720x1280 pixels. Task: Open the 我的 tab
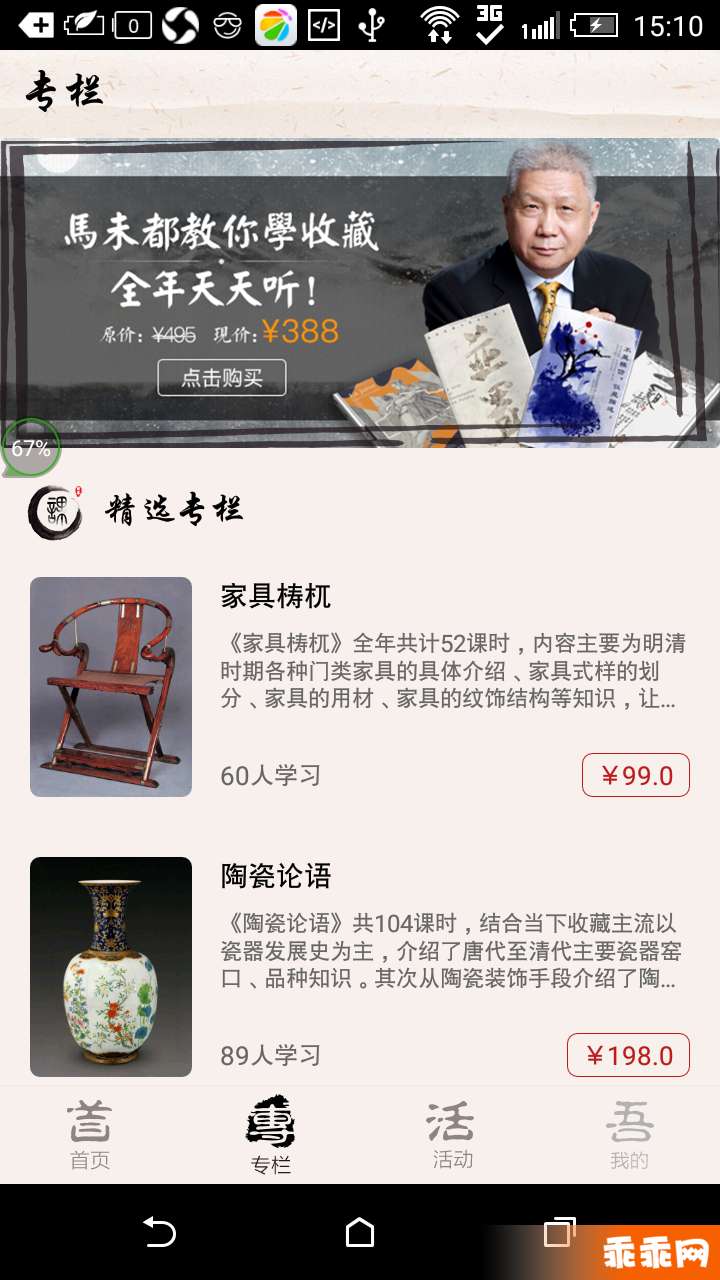pyautogui.click(x=629, y=1135)
